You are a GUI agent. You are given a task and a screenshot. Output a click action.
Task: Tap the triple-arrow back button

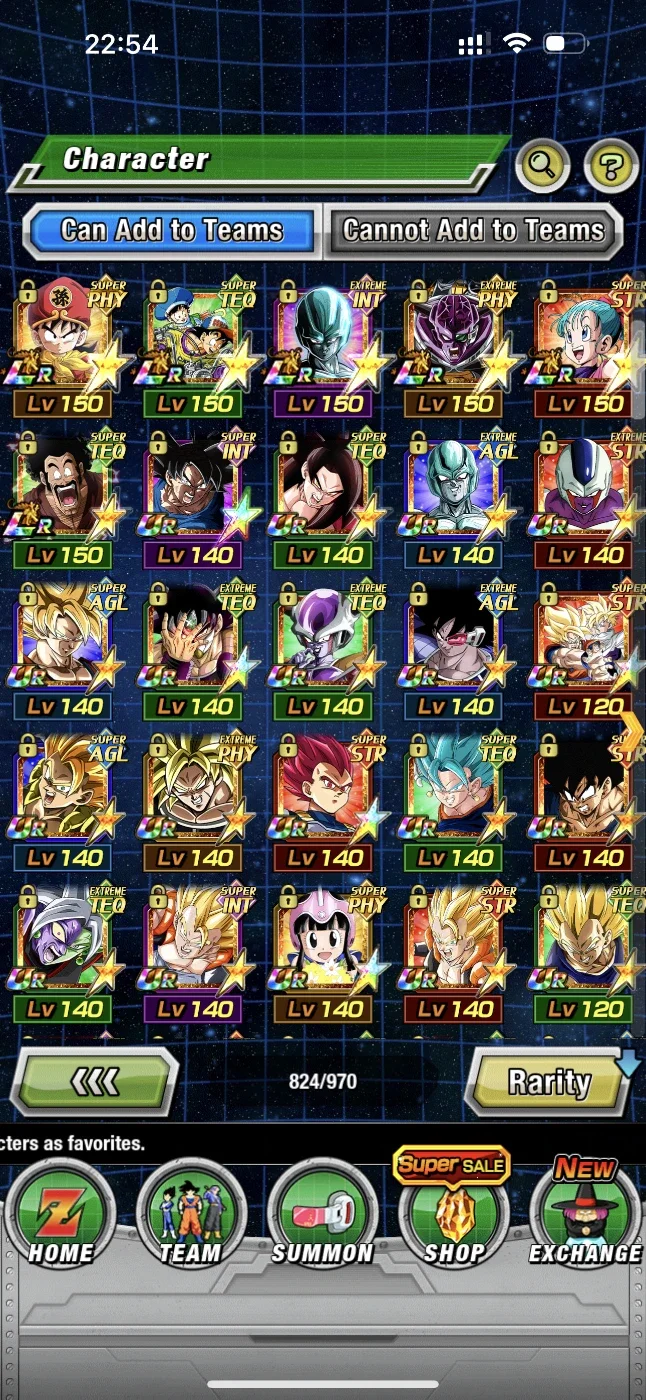(96, 1081)
